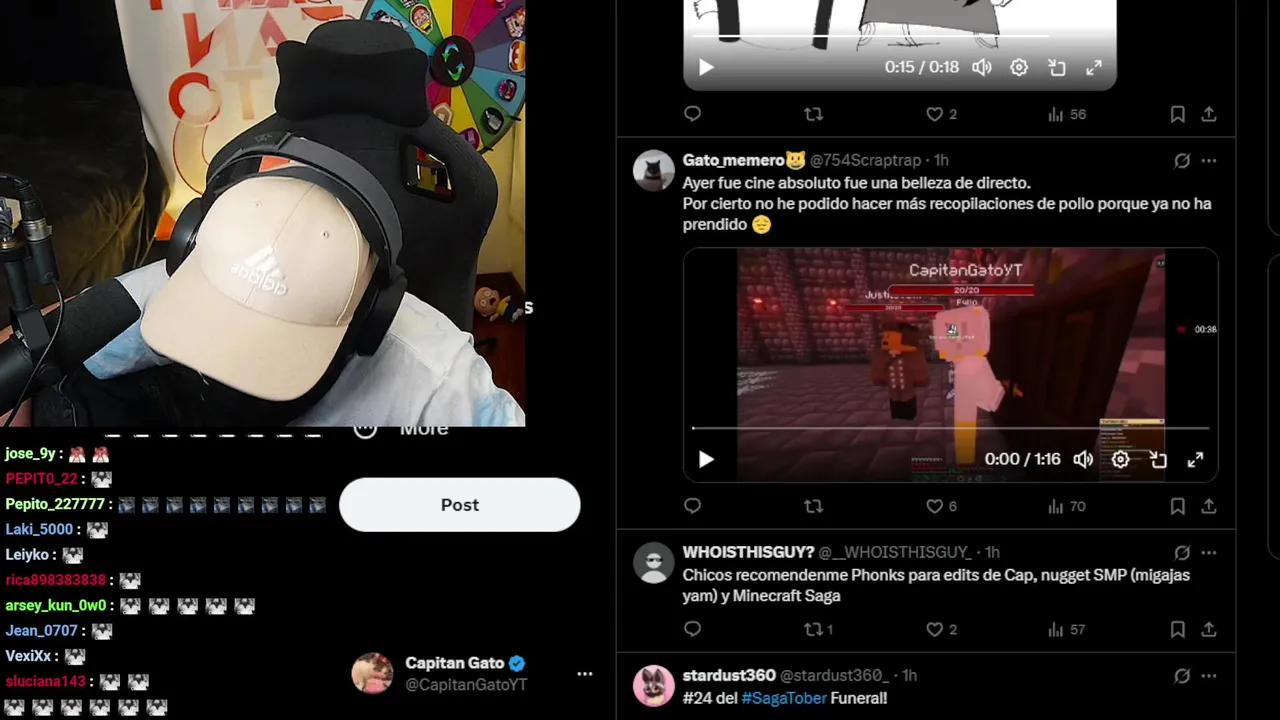Like the top post with 2 likes

coord(934,115)
